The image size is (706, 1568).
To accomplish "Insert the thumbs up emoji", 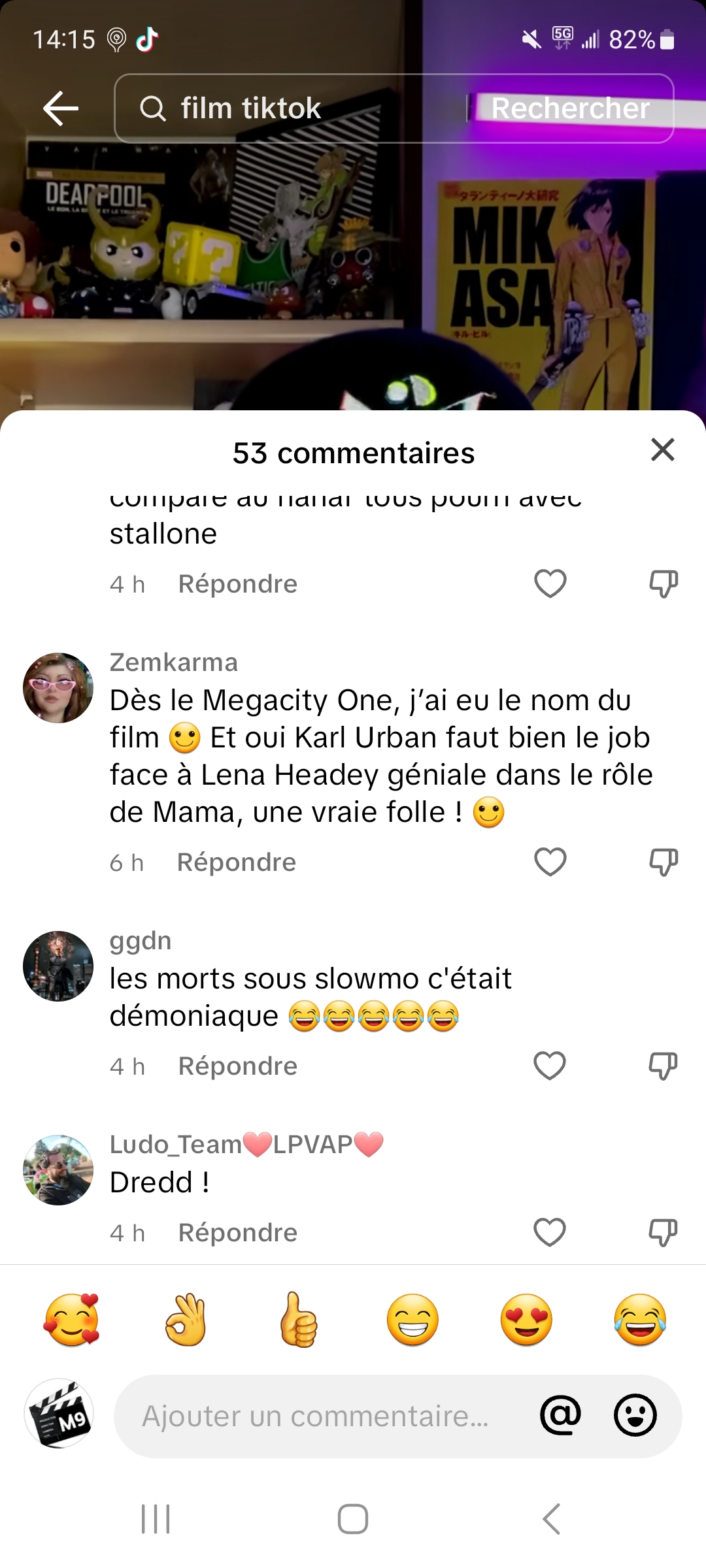I will 299,1320.
